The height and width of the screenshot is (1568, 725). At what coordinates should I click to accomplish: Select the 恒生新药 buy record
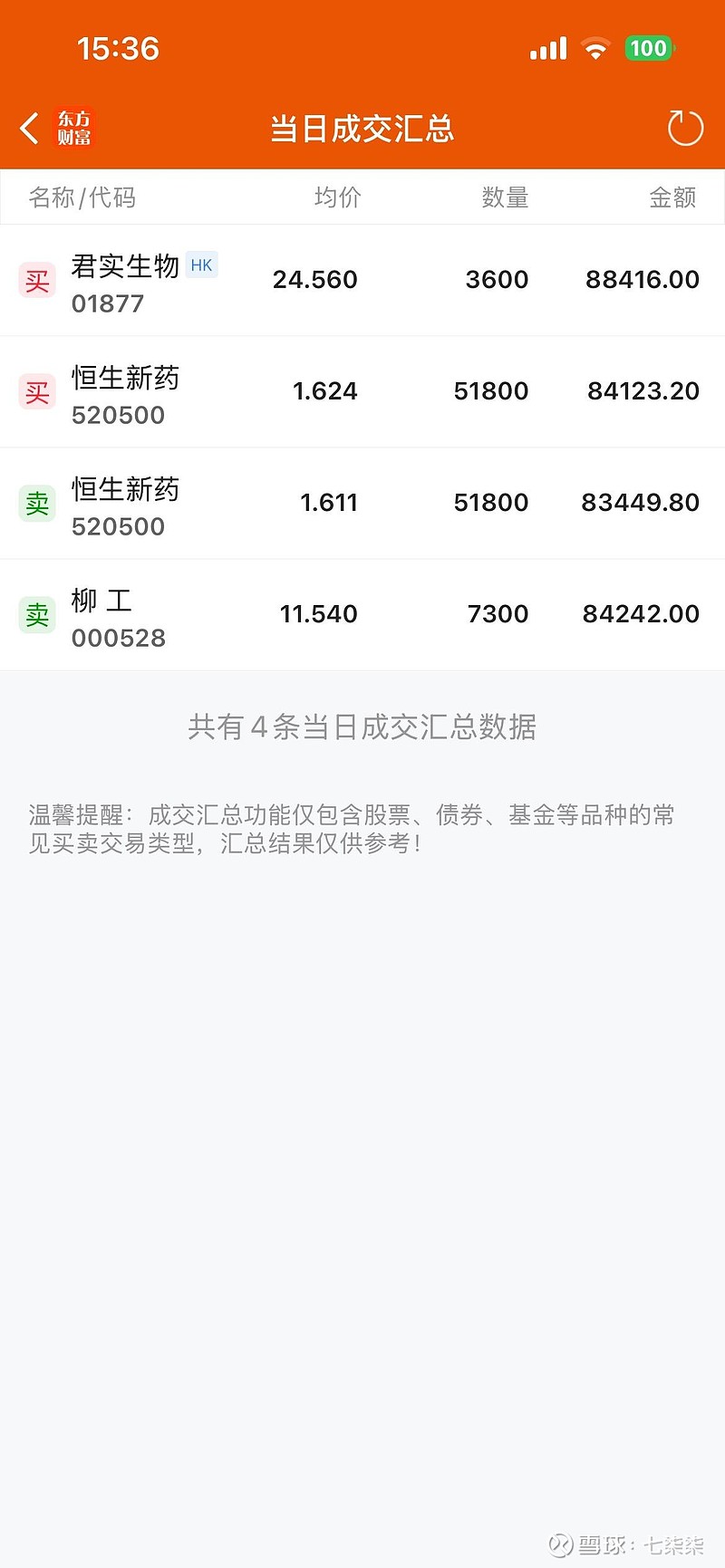click(362, 391)
